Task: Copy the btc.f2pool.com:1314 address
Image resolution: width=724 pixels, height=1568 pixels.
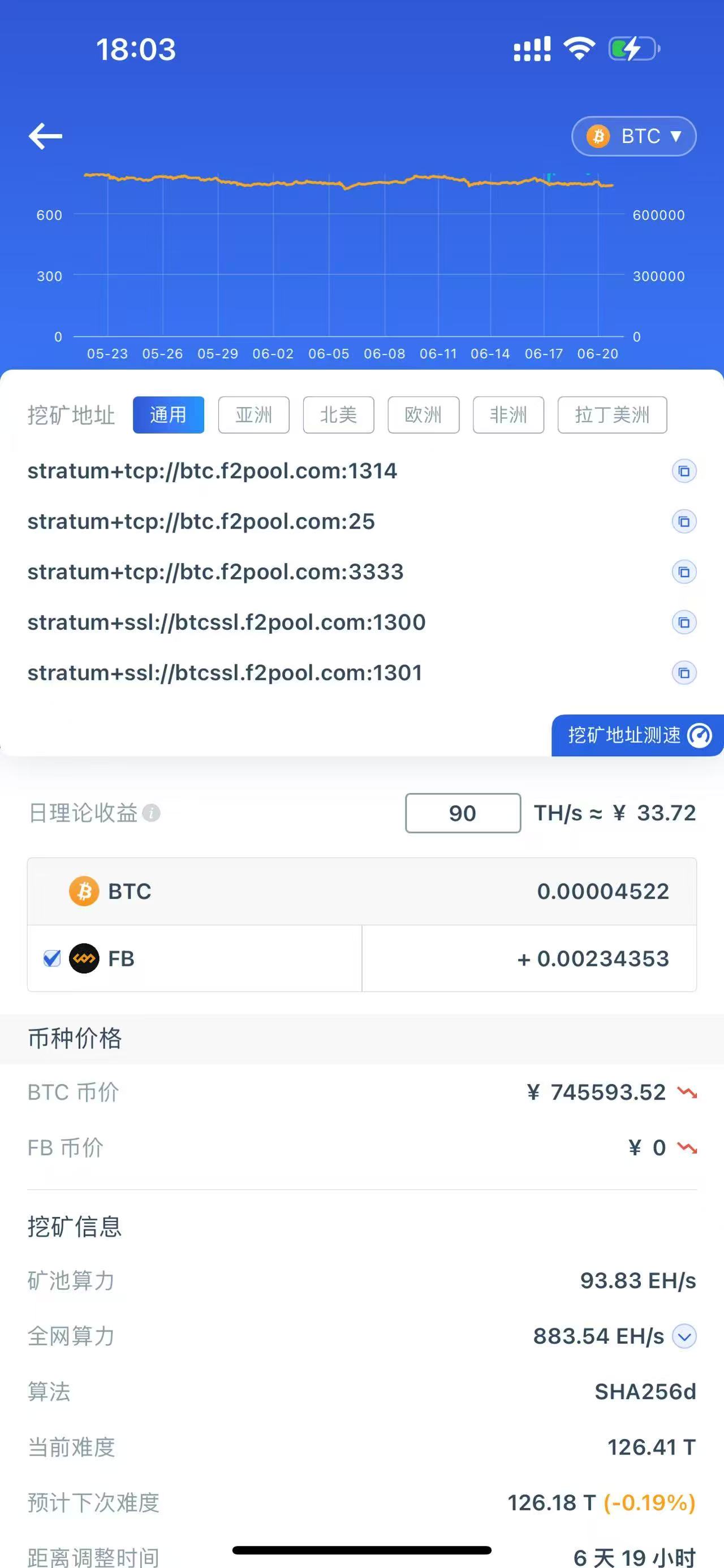Action: 684,471
